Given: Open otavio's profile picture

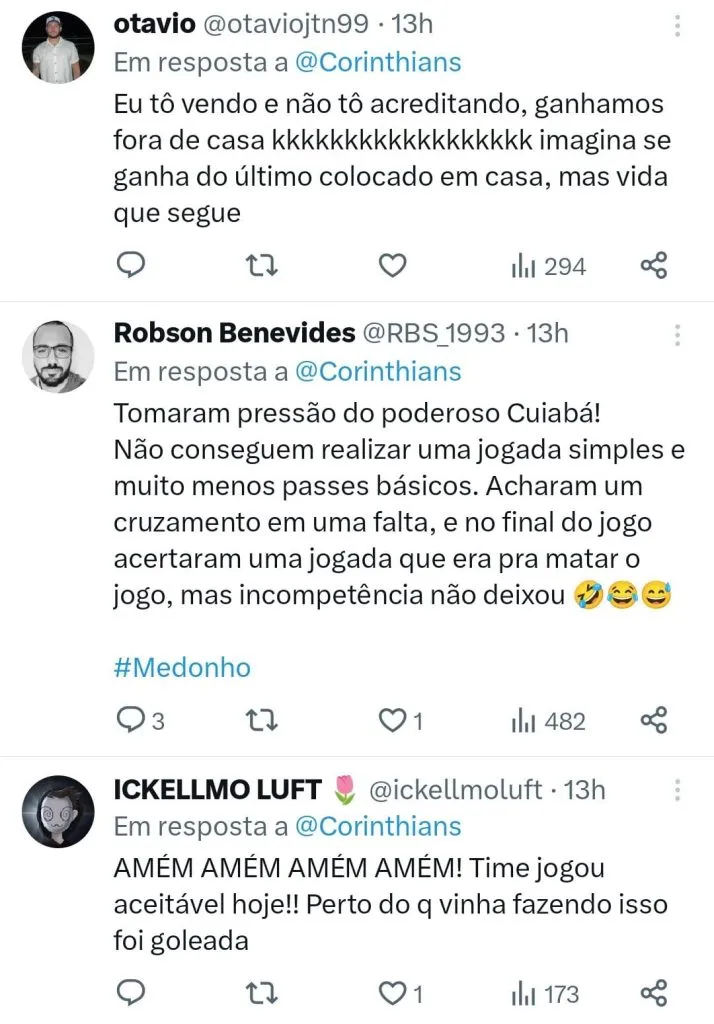Looking at the screenshot, I should click(x=58, y=47).
